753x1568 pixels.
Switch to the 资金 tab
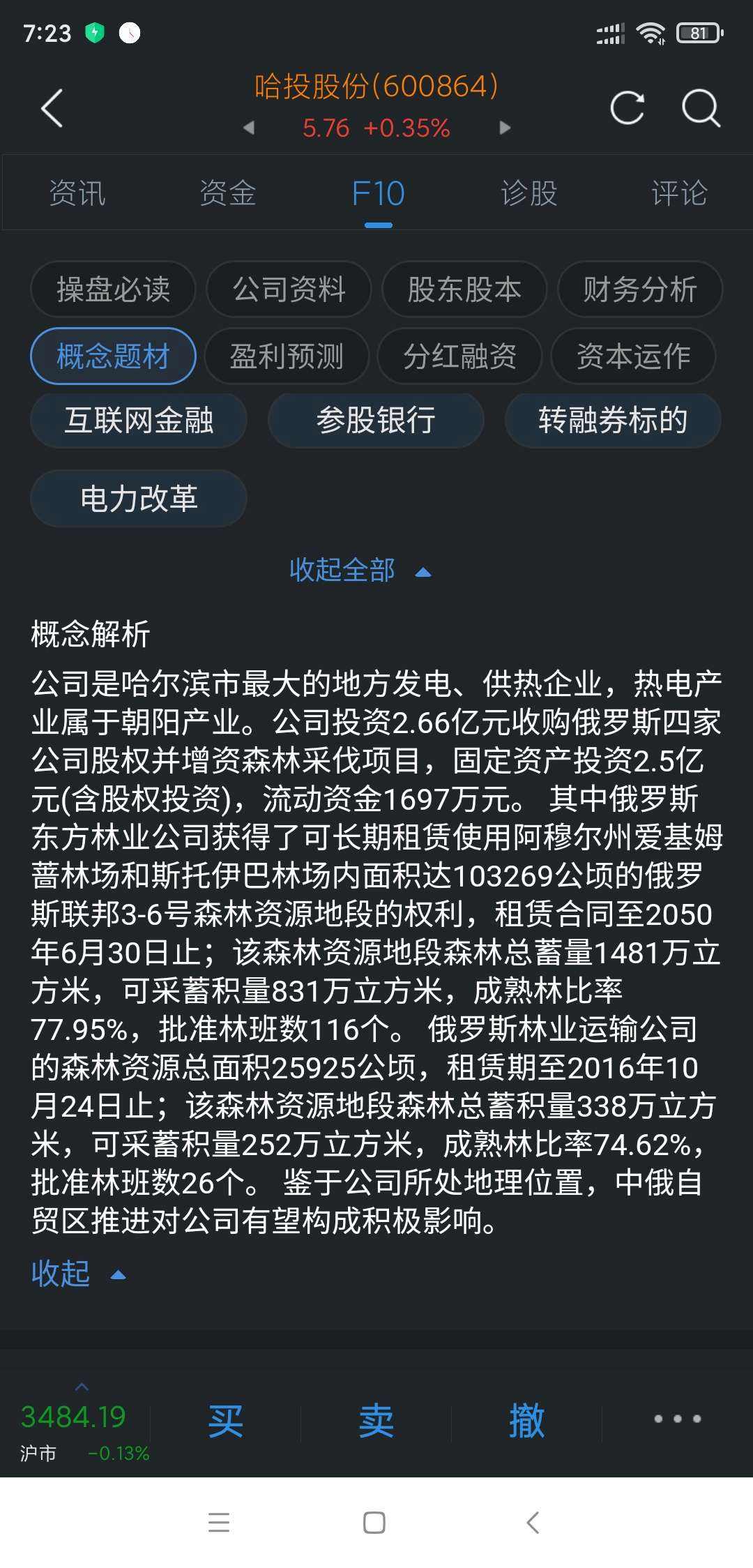tap(227, 193)
